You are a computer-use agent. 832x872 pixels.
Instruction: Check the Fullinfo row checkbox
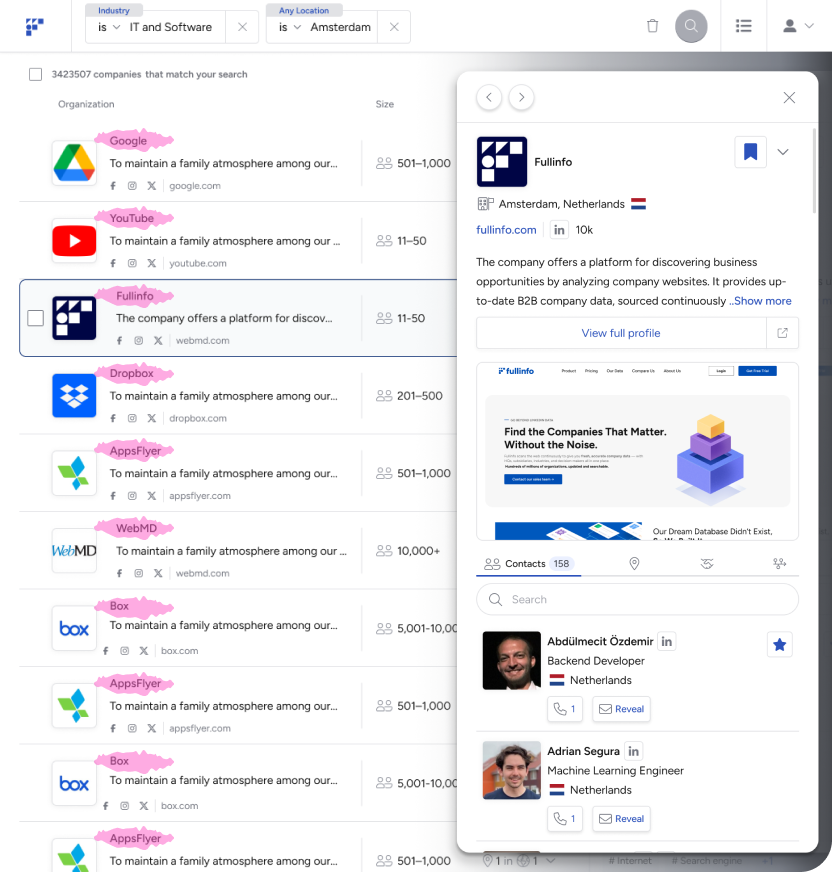[35, 318]
